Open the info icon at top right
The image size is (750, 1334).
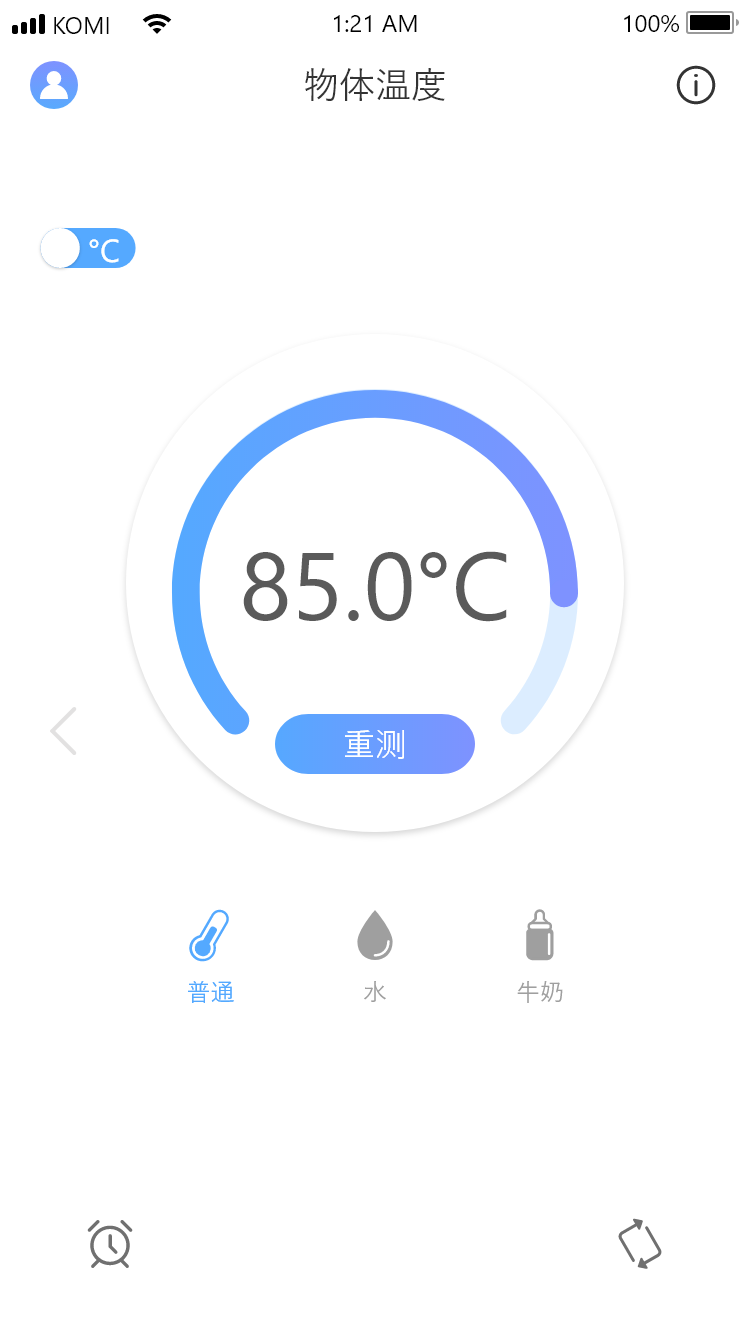pos(696,85)
